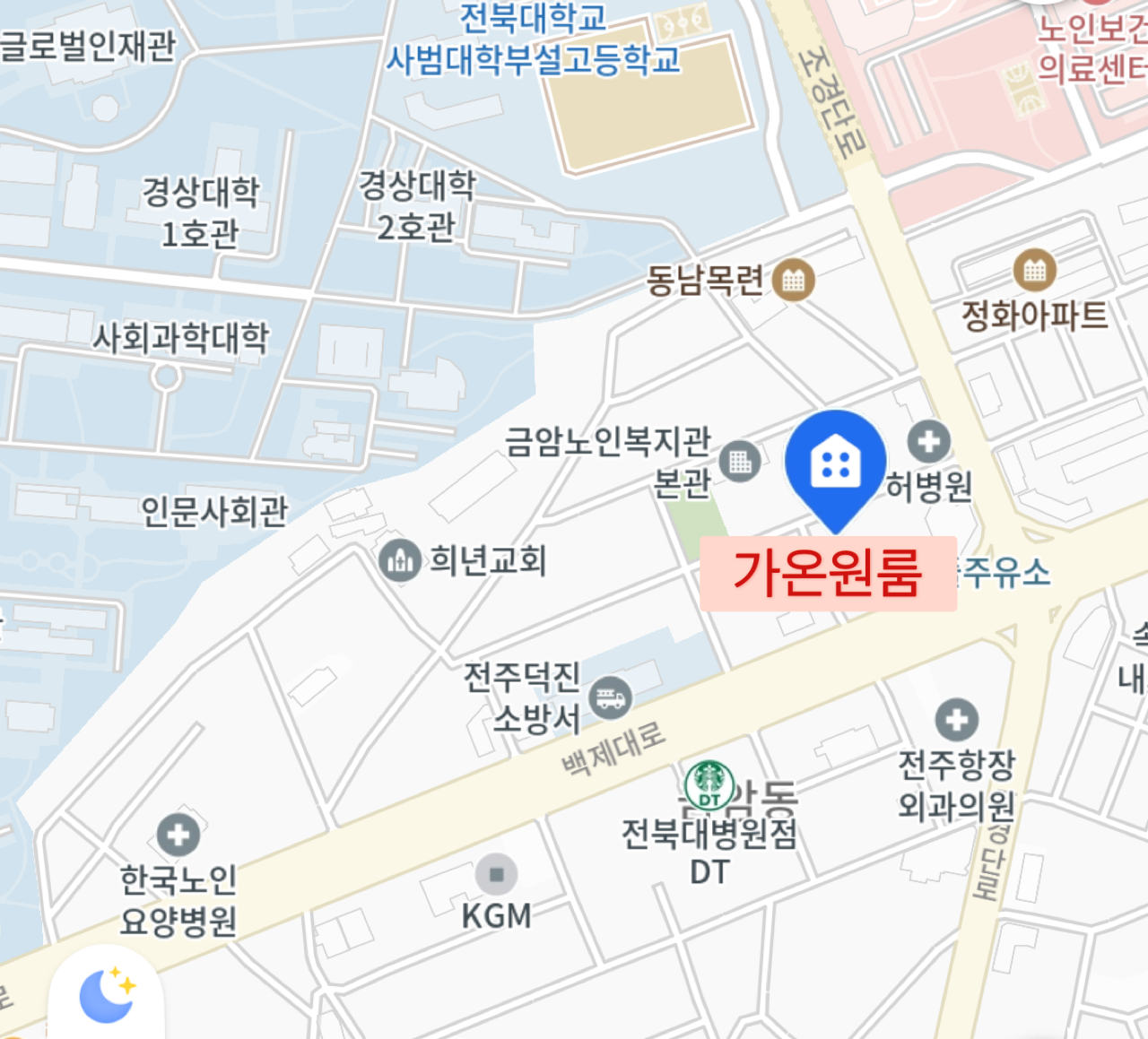
Task: Tap the 전주항장외과의원 clinic marker
Action: pyautogui.click(x=956, y=720)
